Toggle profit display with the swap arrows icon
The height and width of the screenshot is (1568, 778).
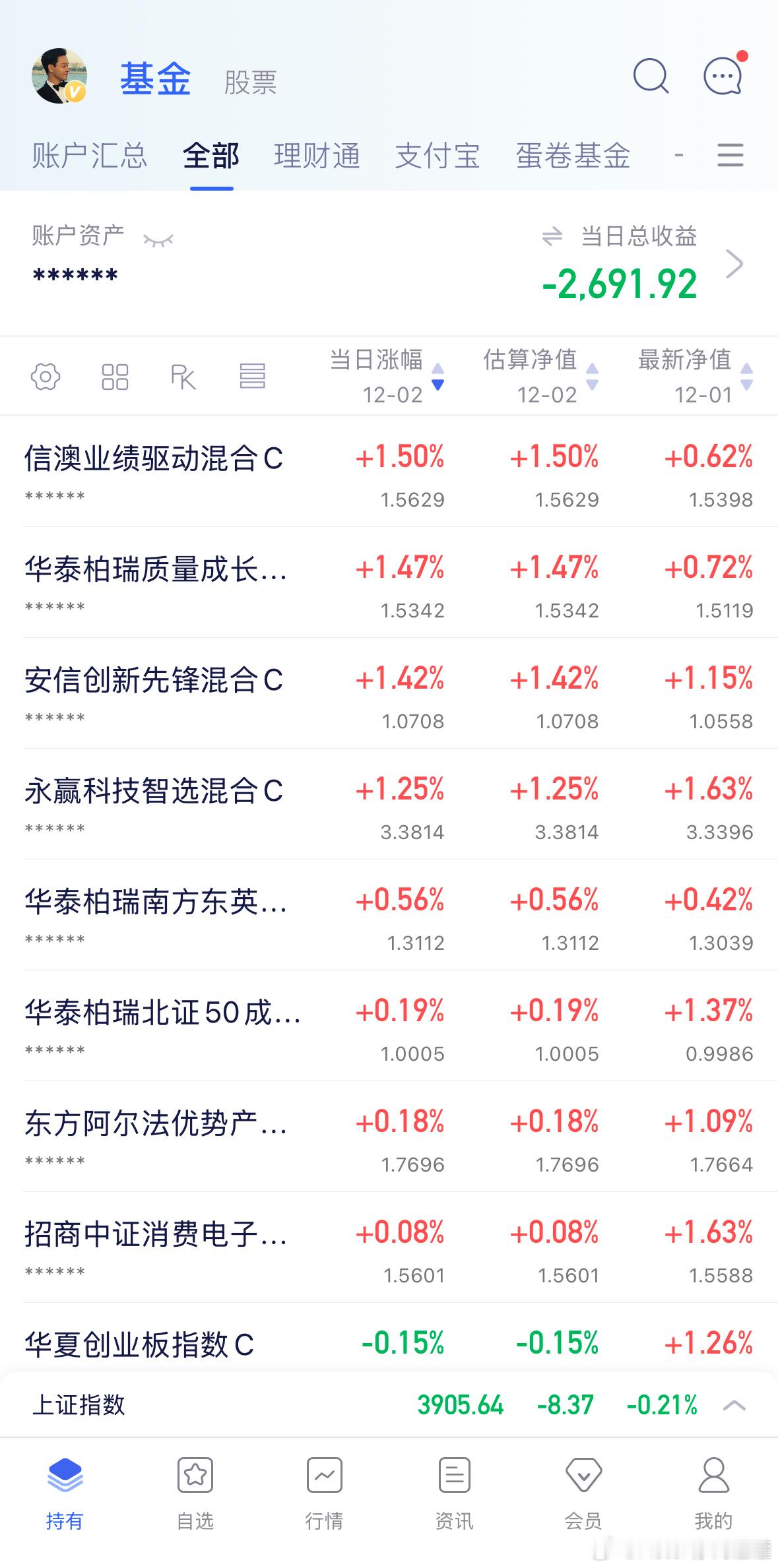click(554, 237)
